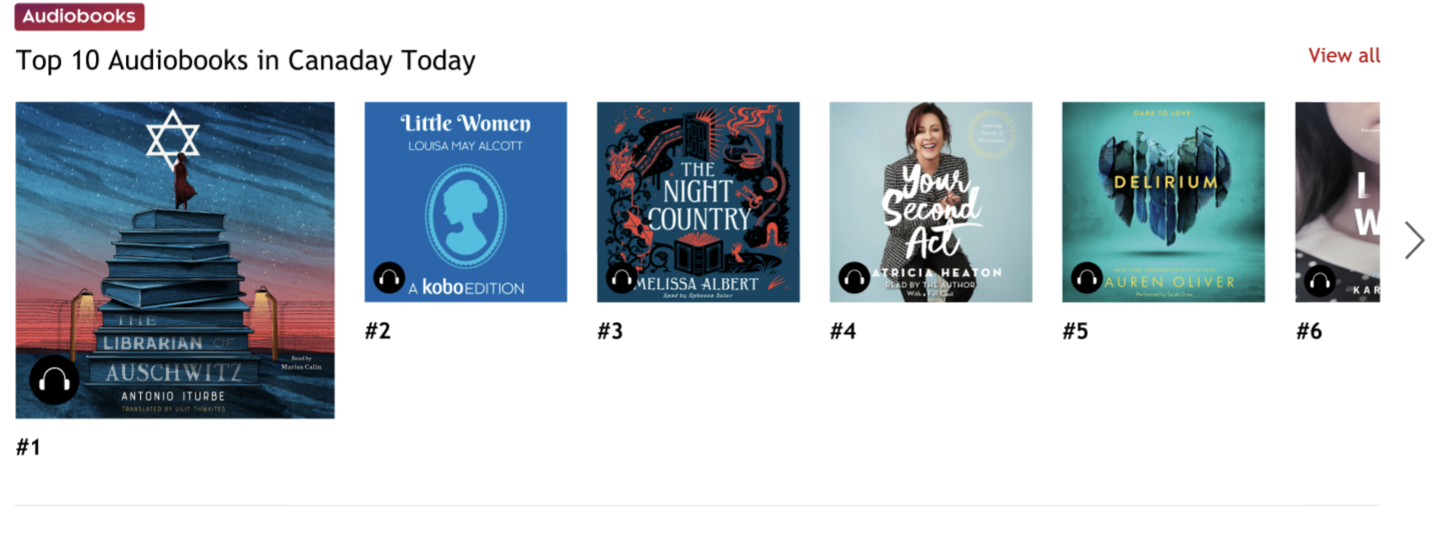Open Delirium audiobook

tap(1162, 202)
